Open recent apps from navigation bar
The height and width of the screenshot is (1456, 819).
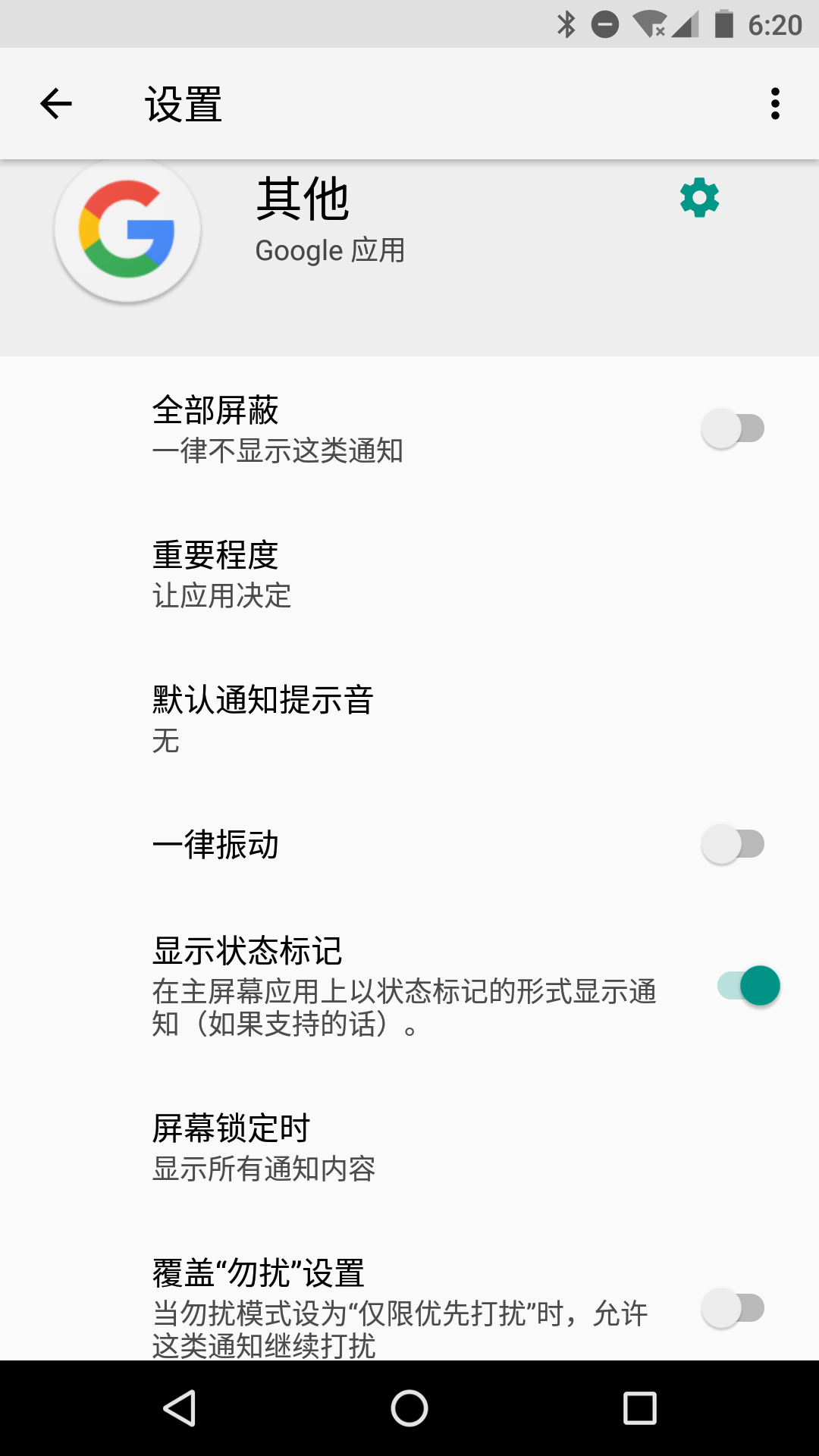point(640,1408)
